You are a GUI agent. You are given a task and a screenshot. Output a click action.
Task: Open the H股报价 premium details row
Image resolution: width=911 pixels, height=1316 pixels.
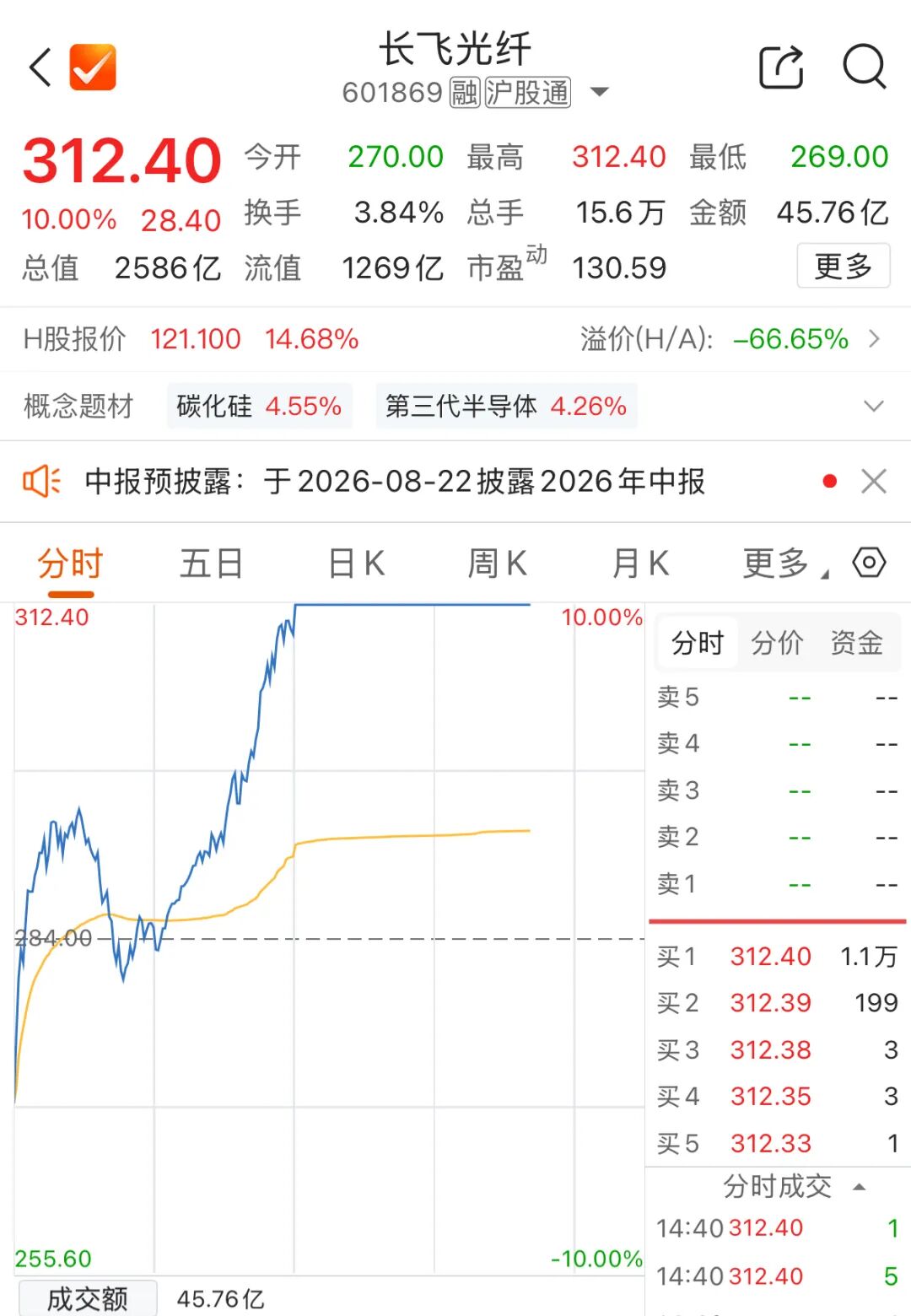pos(455,339)
